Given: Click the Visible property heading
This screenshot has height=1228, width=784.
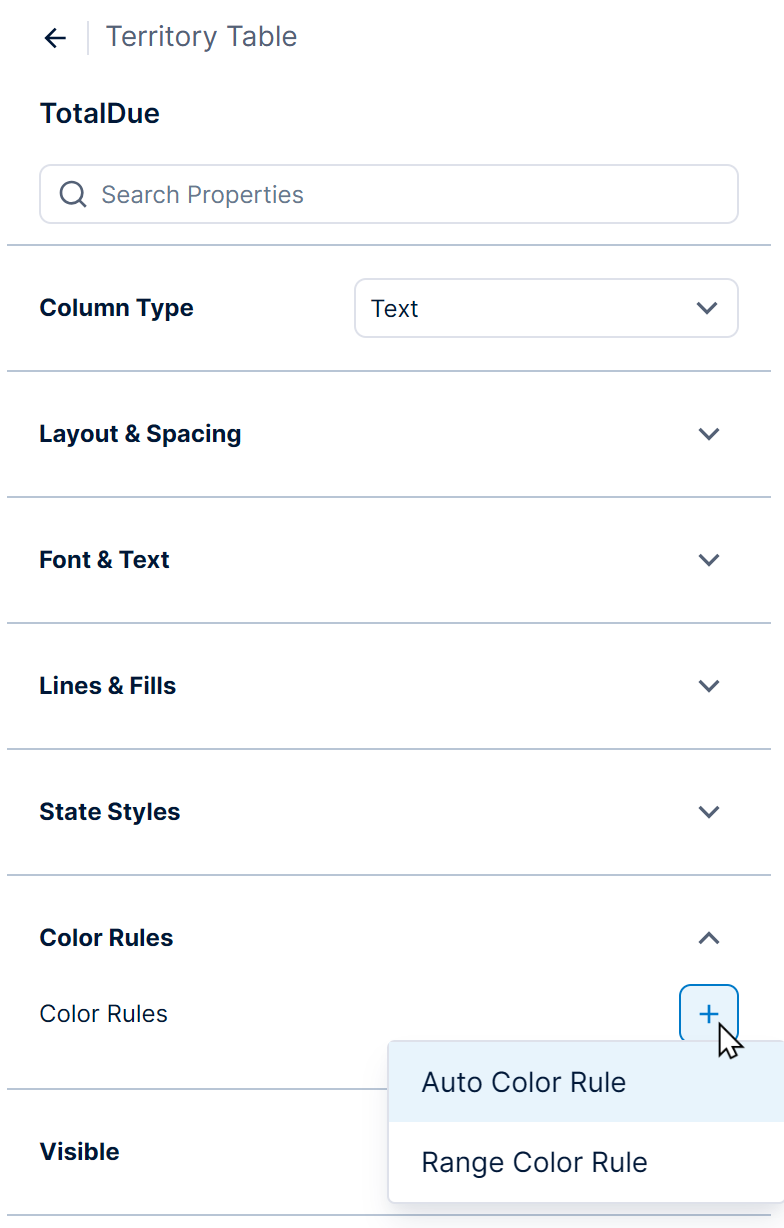Looking at the screenshot, I should pyautogui.click(x=79, y=1151).
